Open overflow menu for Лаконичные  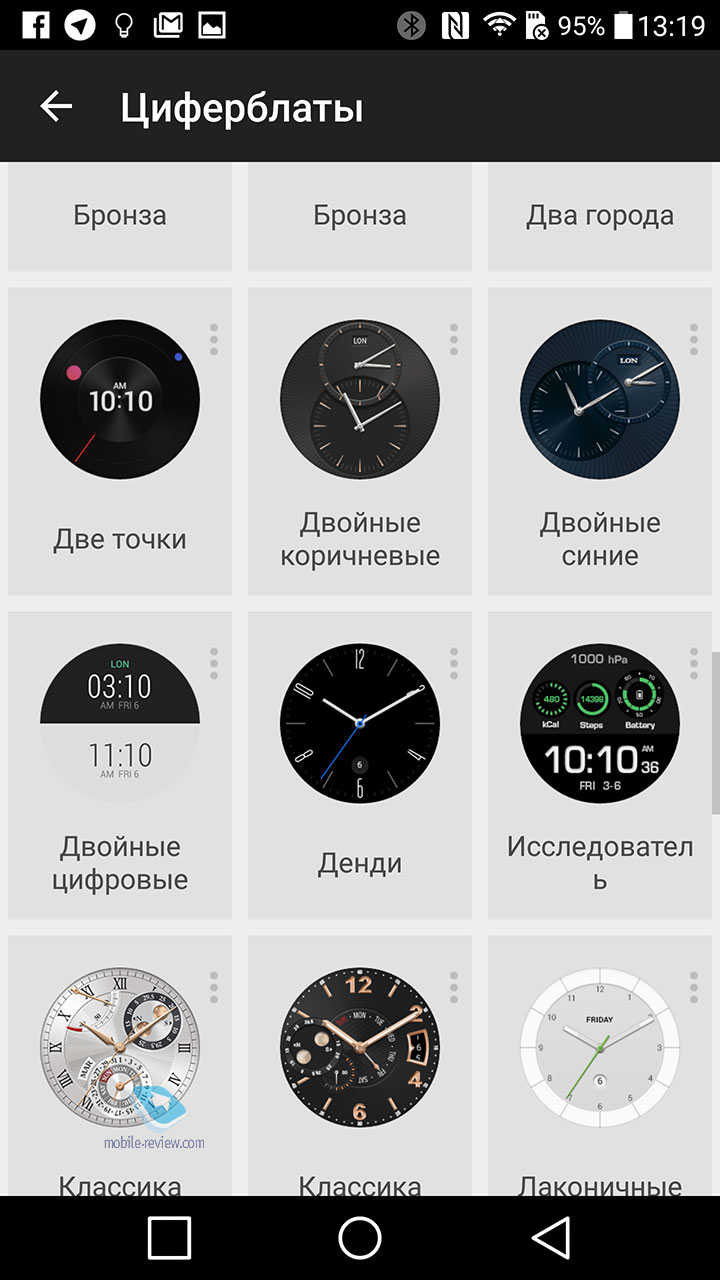693,987
